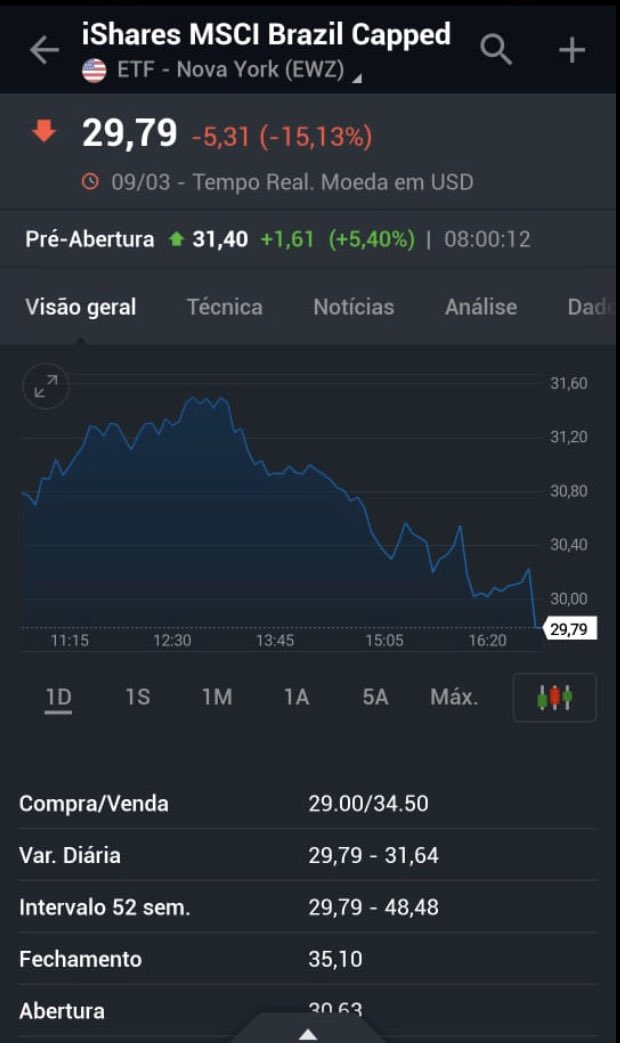Open the Nova York exchange selector

click(x=230, y=71)
